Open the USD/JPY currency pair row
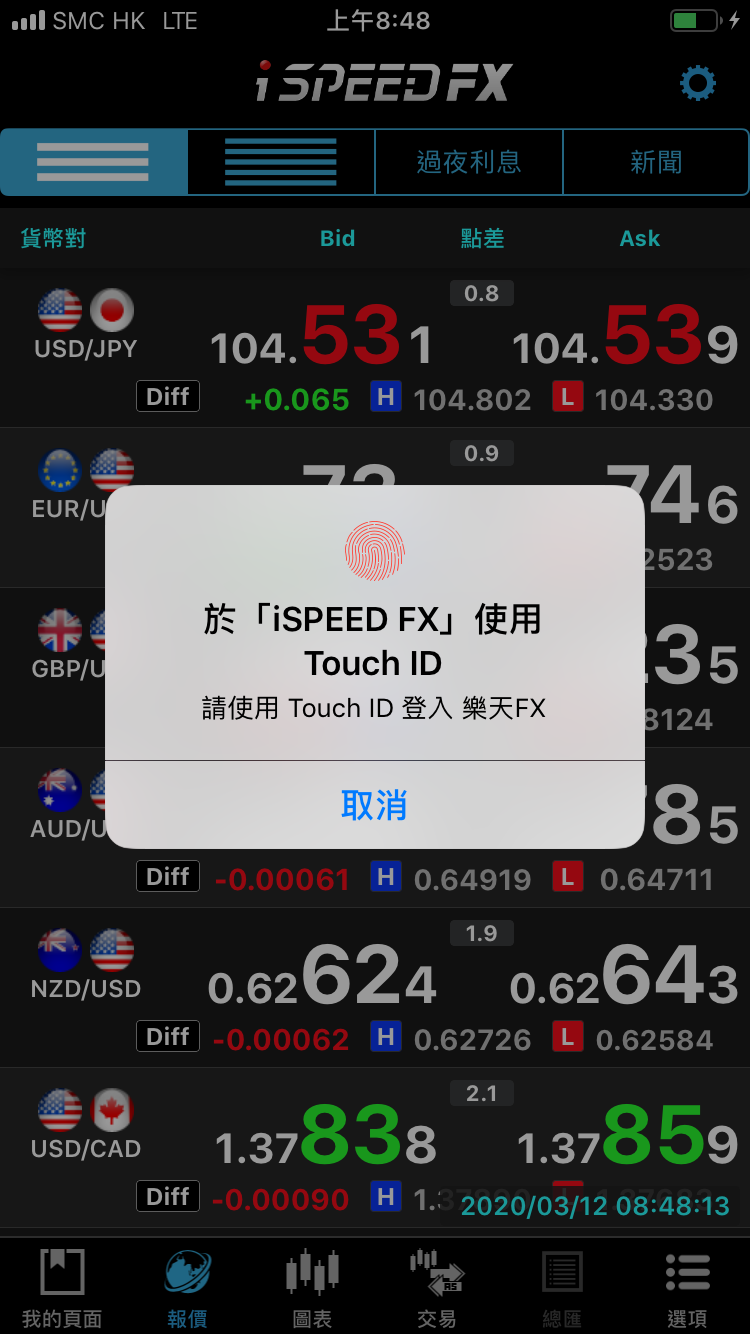 point(375,348)
